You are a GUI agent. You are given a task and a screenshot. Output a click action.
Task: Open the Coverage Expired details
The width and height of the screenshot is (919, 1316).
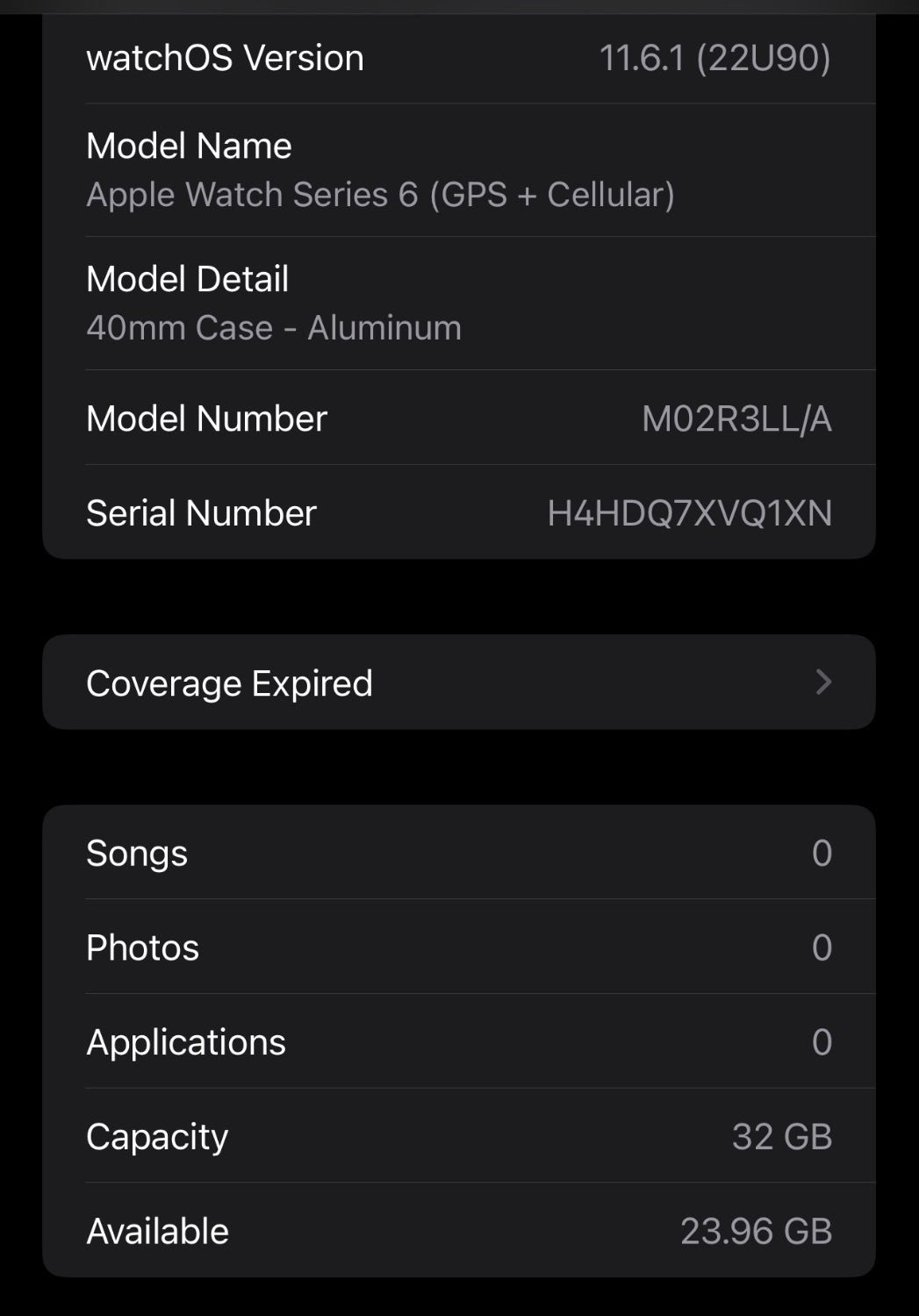[x=458, y=683]
